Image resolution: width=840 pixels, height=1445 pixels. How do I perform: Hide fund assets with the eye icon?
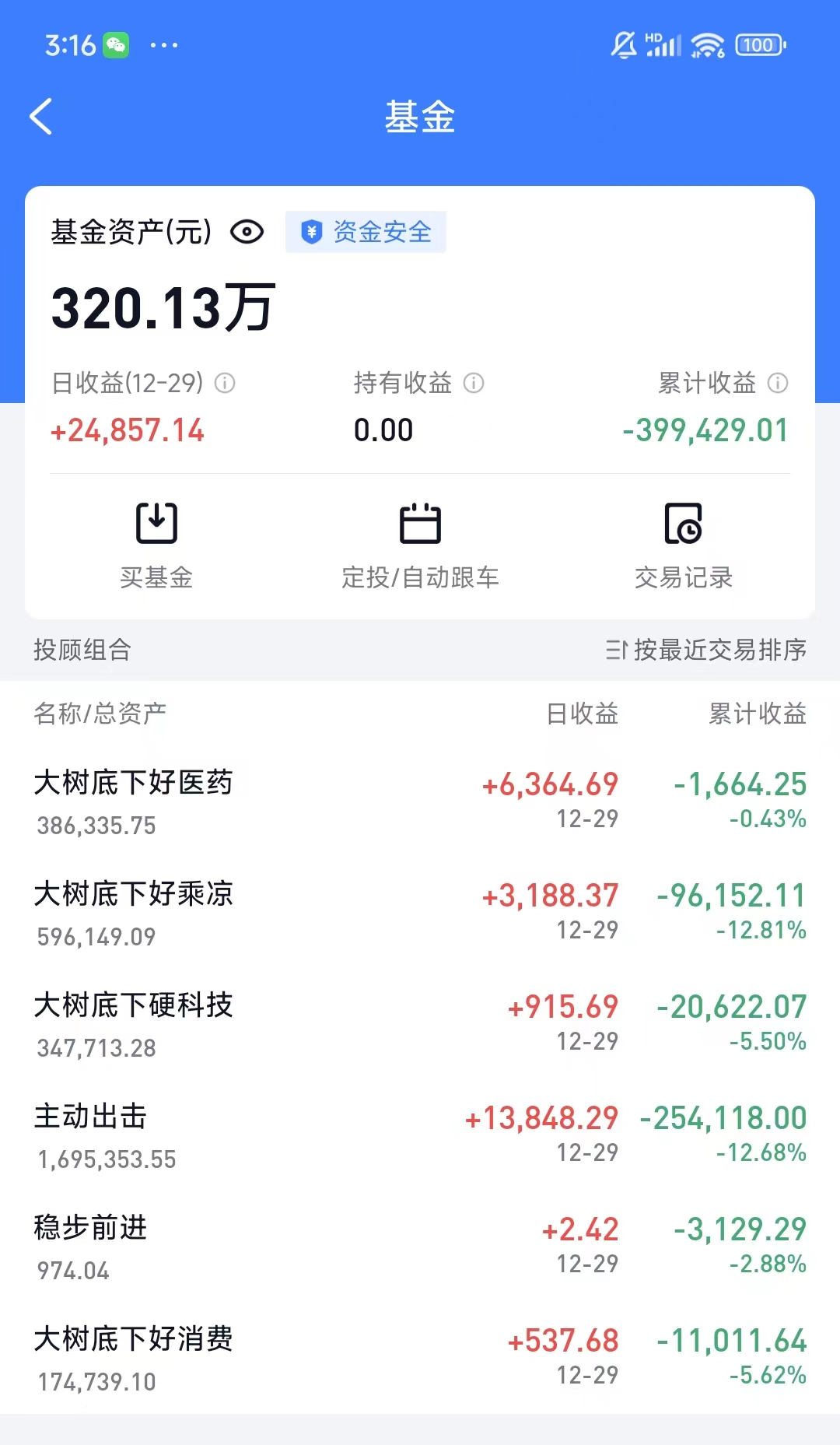247,232
